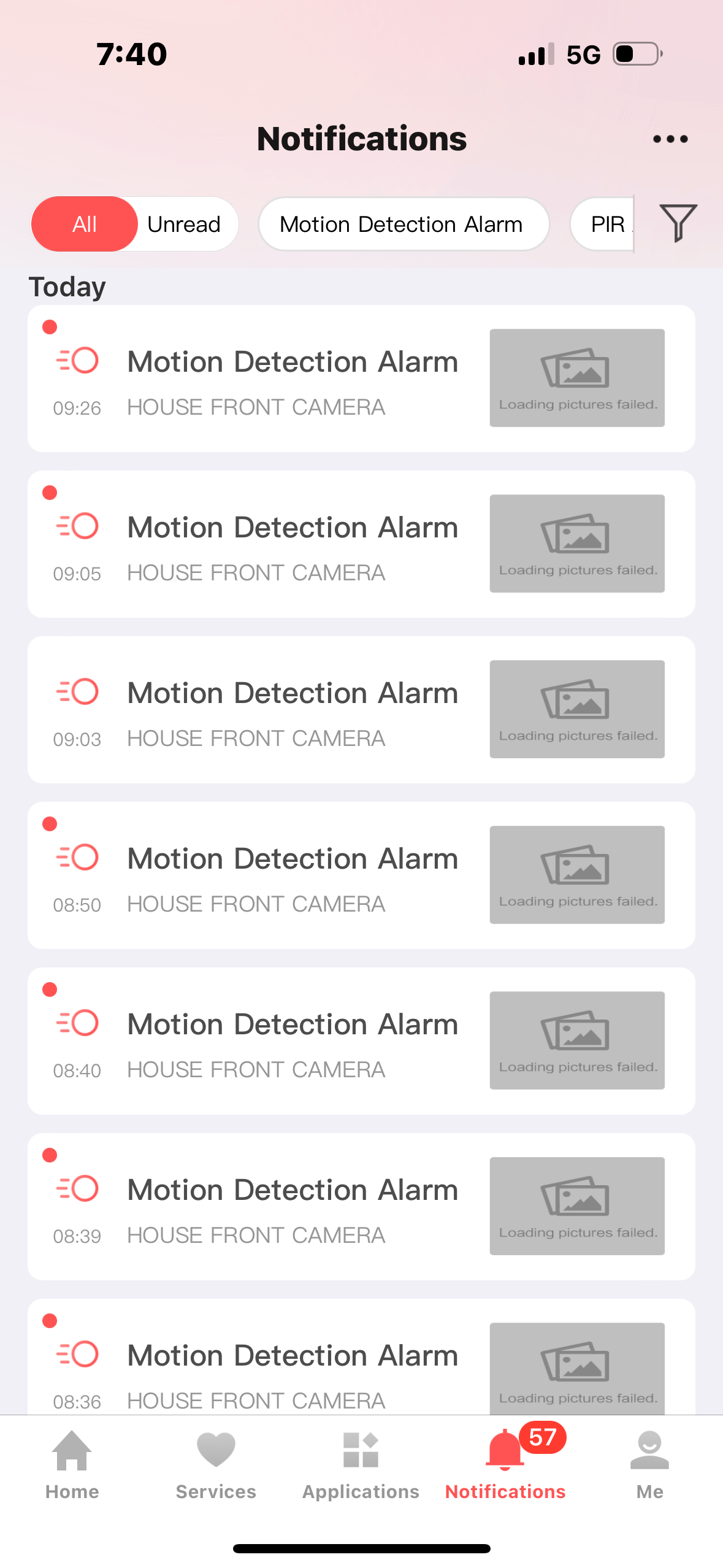Open the Notifications tab

(505, 1465)
